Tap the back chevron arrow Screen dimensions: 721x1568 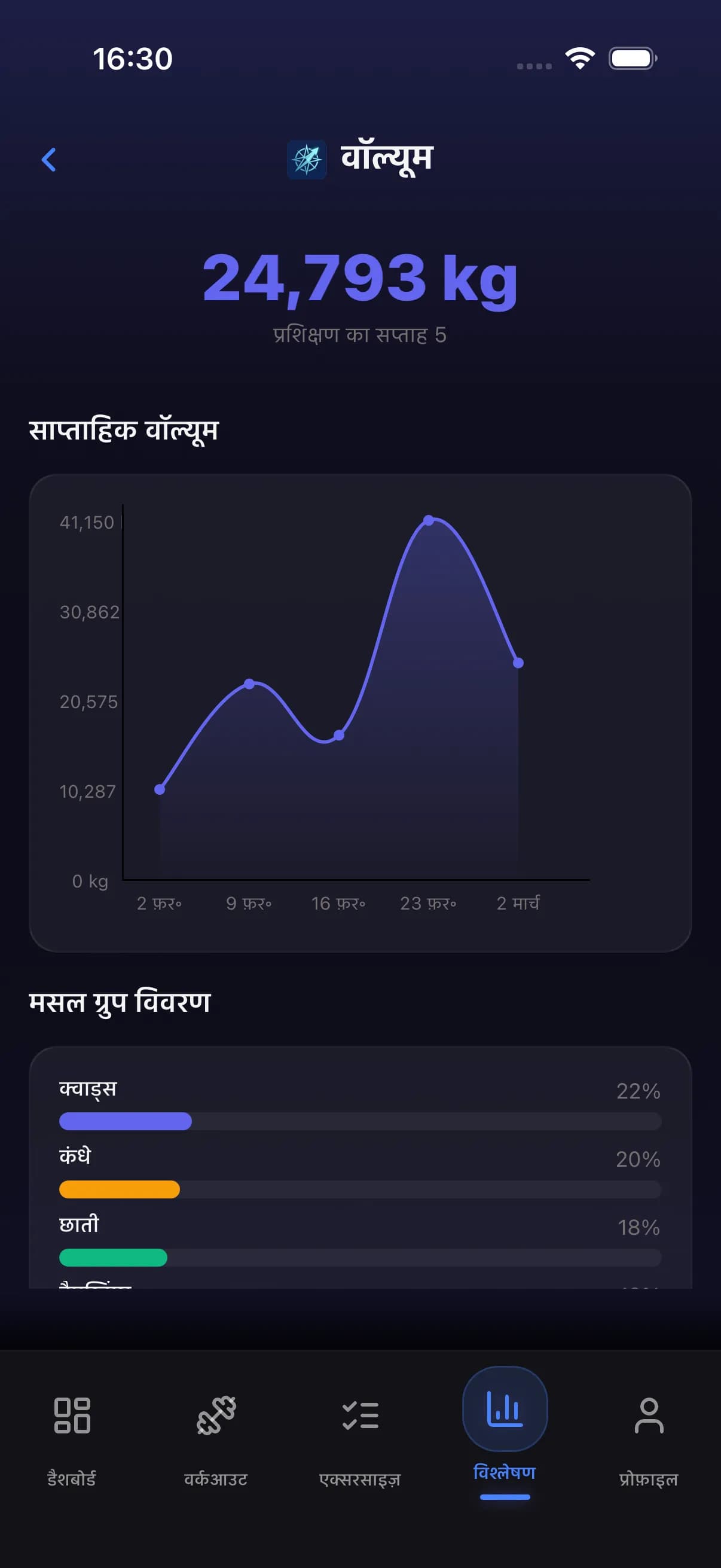pyautogui.click(x=49, y=160)
